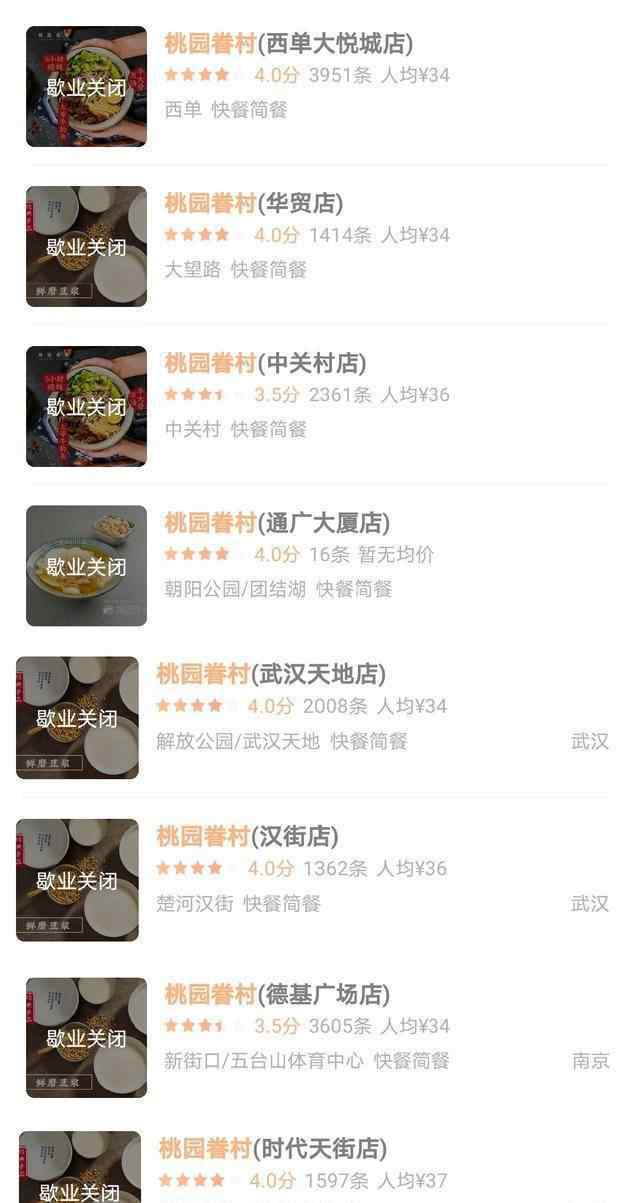The width and height of the screenshot is (640, 1203).
Task: Open 桃园眷村 西单大悦城店 listing
Action: (x=288, y=45)
